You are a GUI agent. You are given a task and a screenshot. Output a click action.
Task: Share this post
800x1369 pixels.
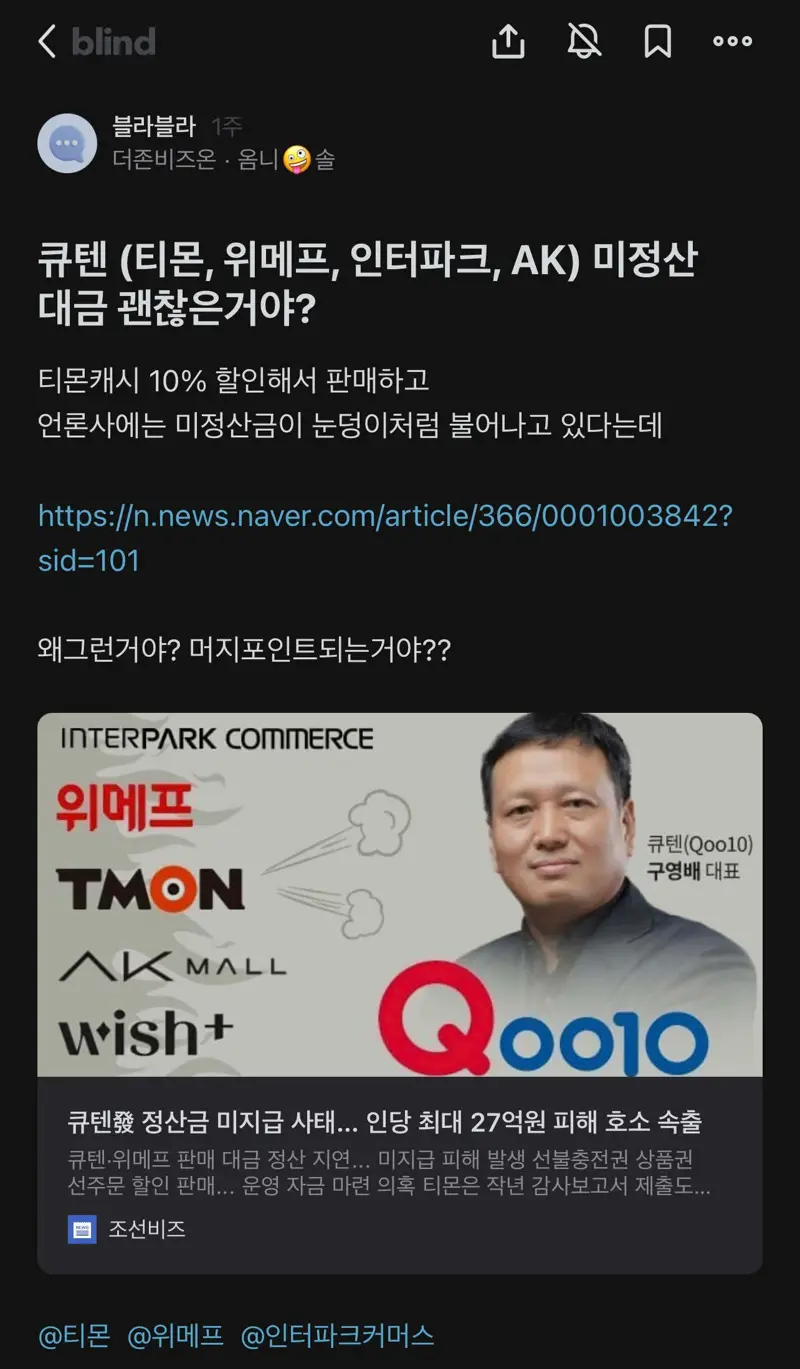point(508,41)
